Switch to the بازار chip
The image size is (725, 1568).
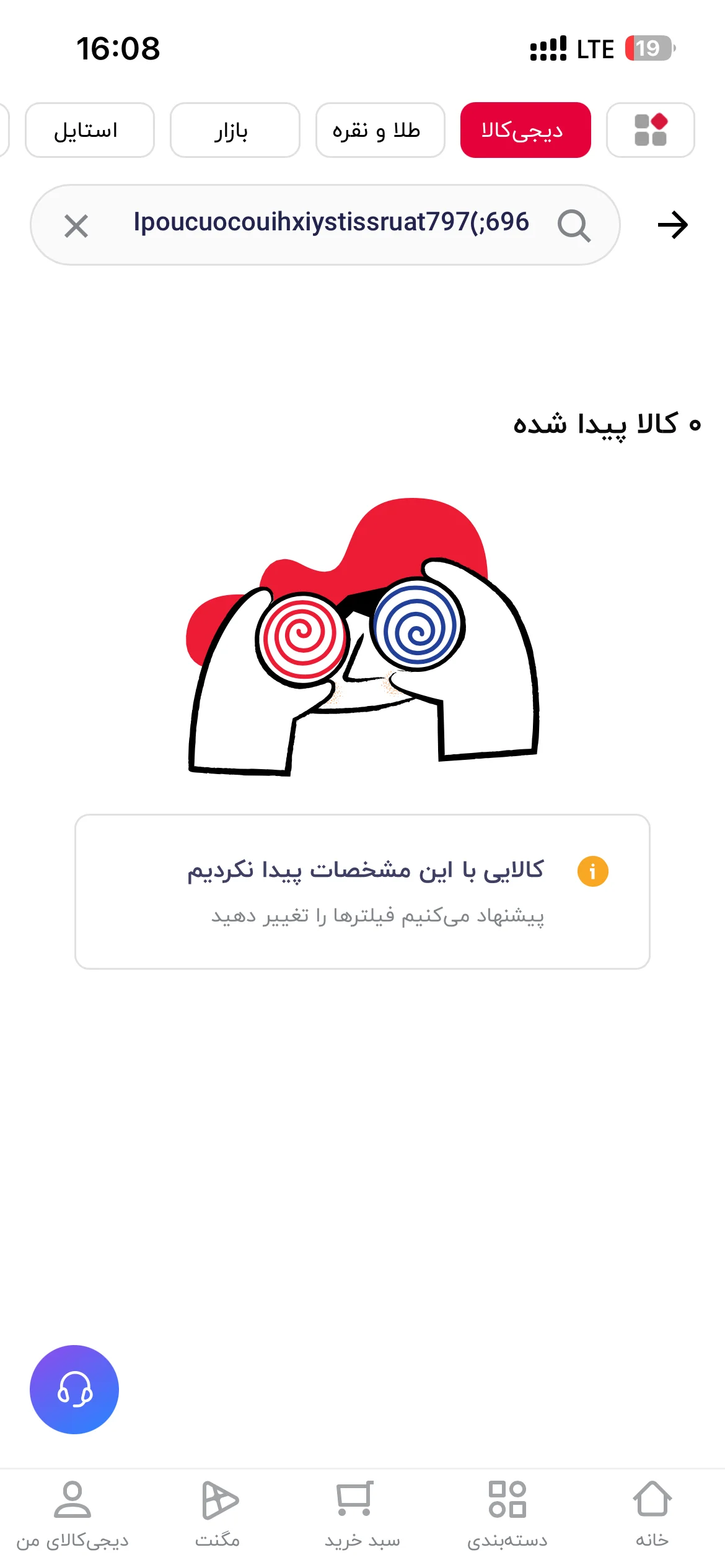point(235,130)
